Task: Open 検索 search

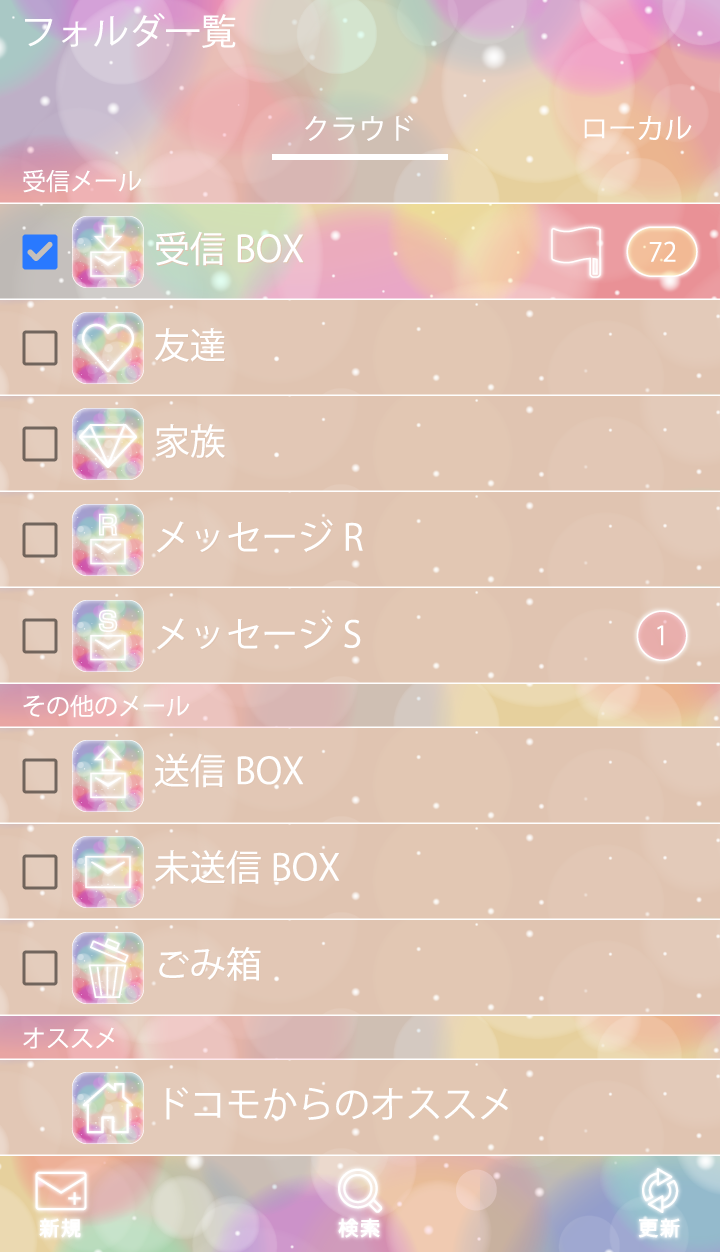Action: point(359,1204)
